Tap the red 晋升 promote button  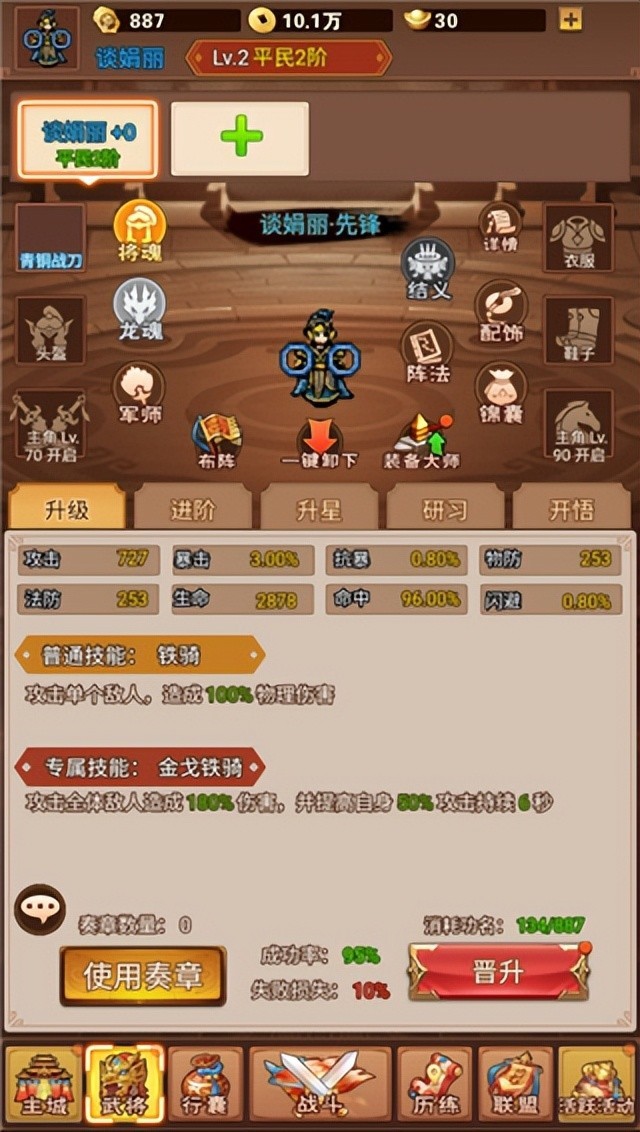[x=498, y=972]
